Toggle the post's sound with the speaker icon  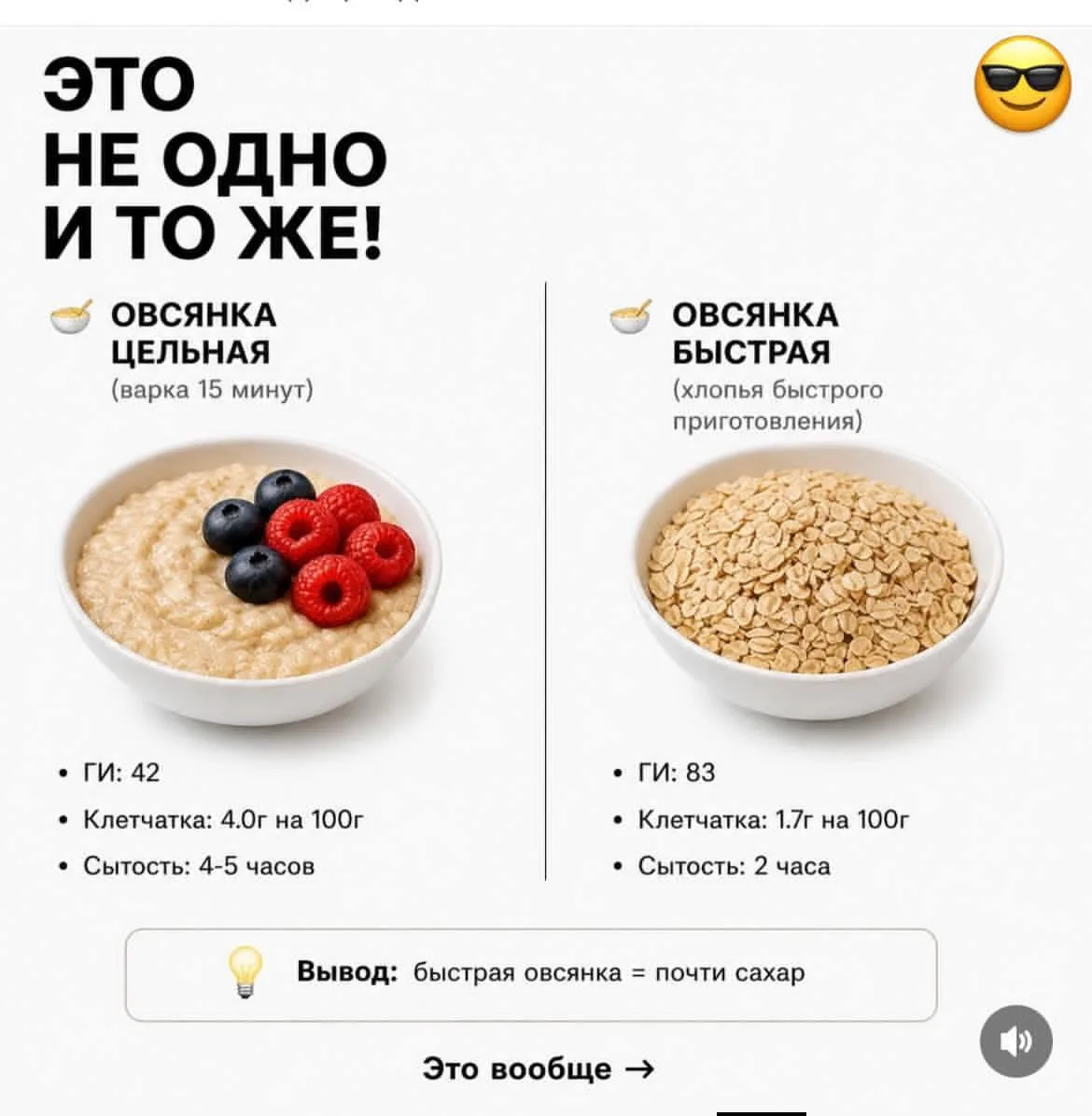(1015, 1041)
